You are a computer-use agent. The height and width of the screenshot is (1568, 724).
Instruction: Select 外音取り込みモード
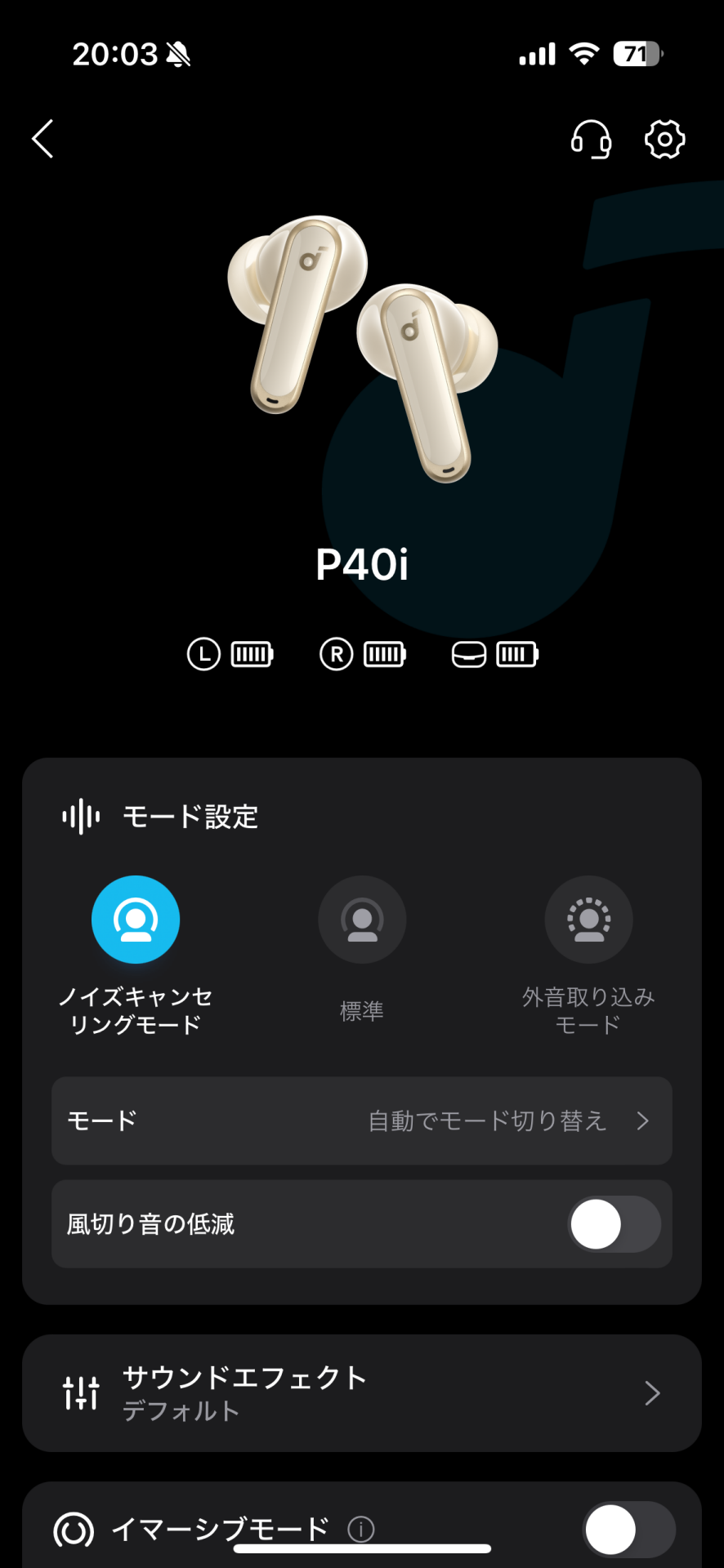click(x=588, y=920)
